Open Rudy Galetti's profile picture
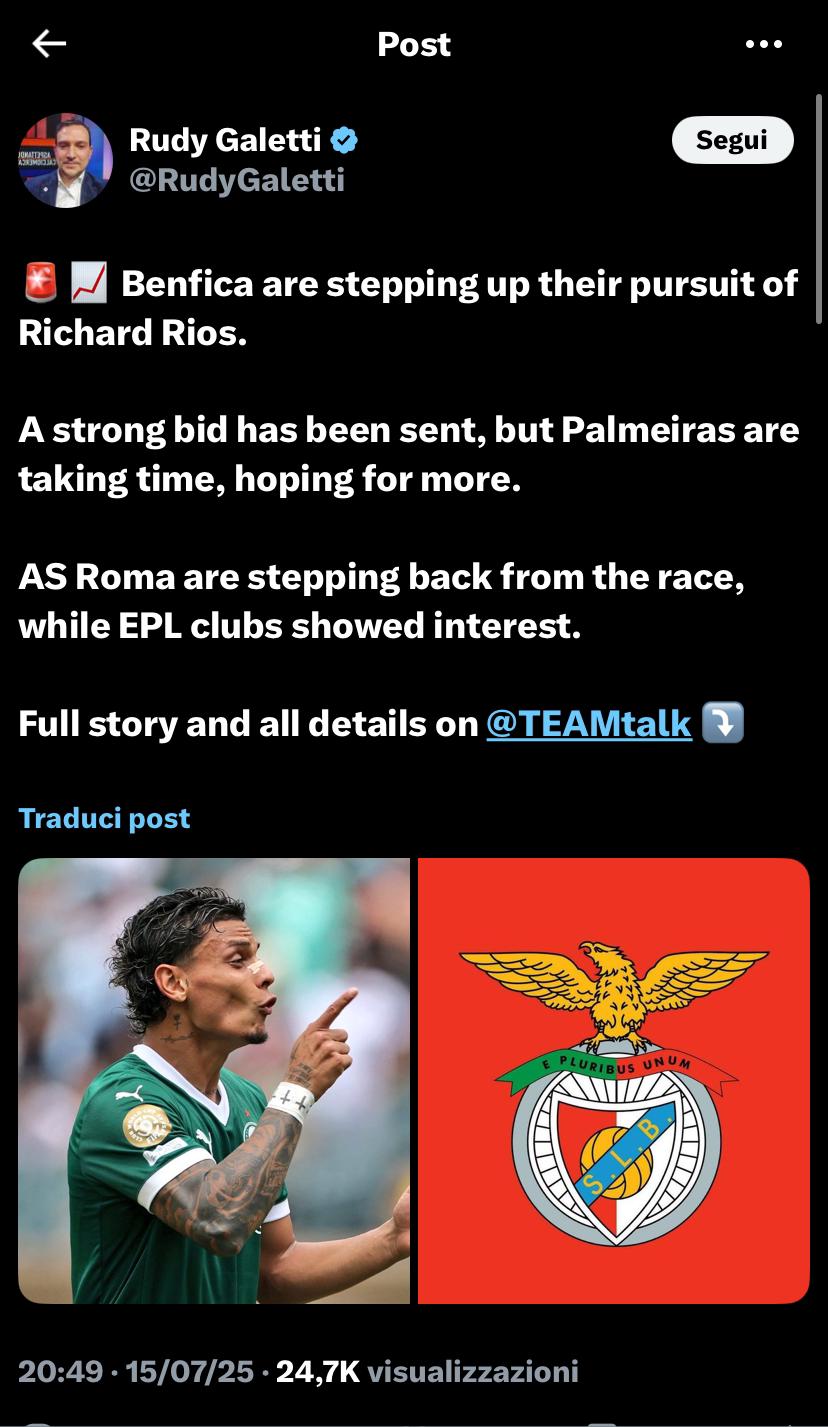 click(x=65, y=160)
